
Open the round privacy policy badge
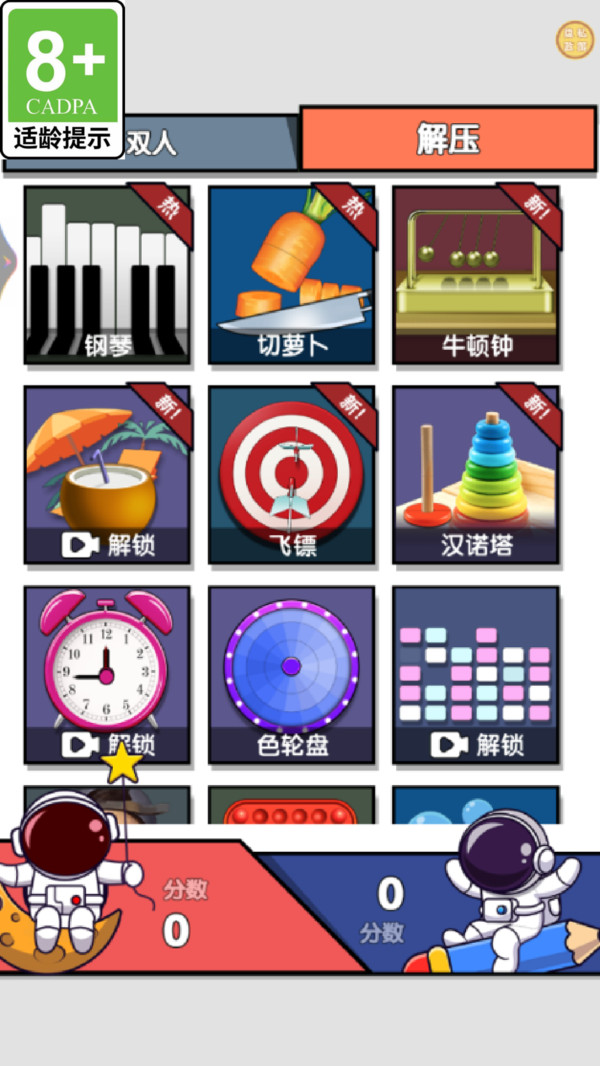tap(574, 40)
